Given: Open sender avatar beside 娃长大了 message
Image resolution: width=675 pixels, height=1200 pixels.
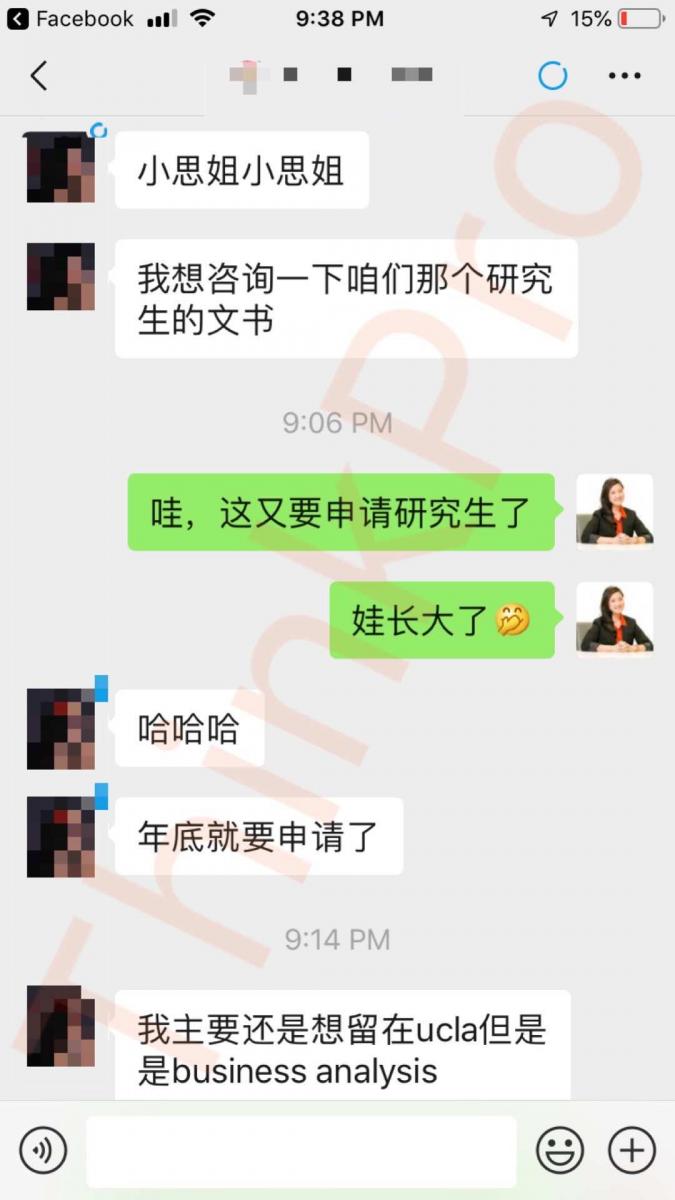Looking at the screenshot, I should click(x=614, y=620).
